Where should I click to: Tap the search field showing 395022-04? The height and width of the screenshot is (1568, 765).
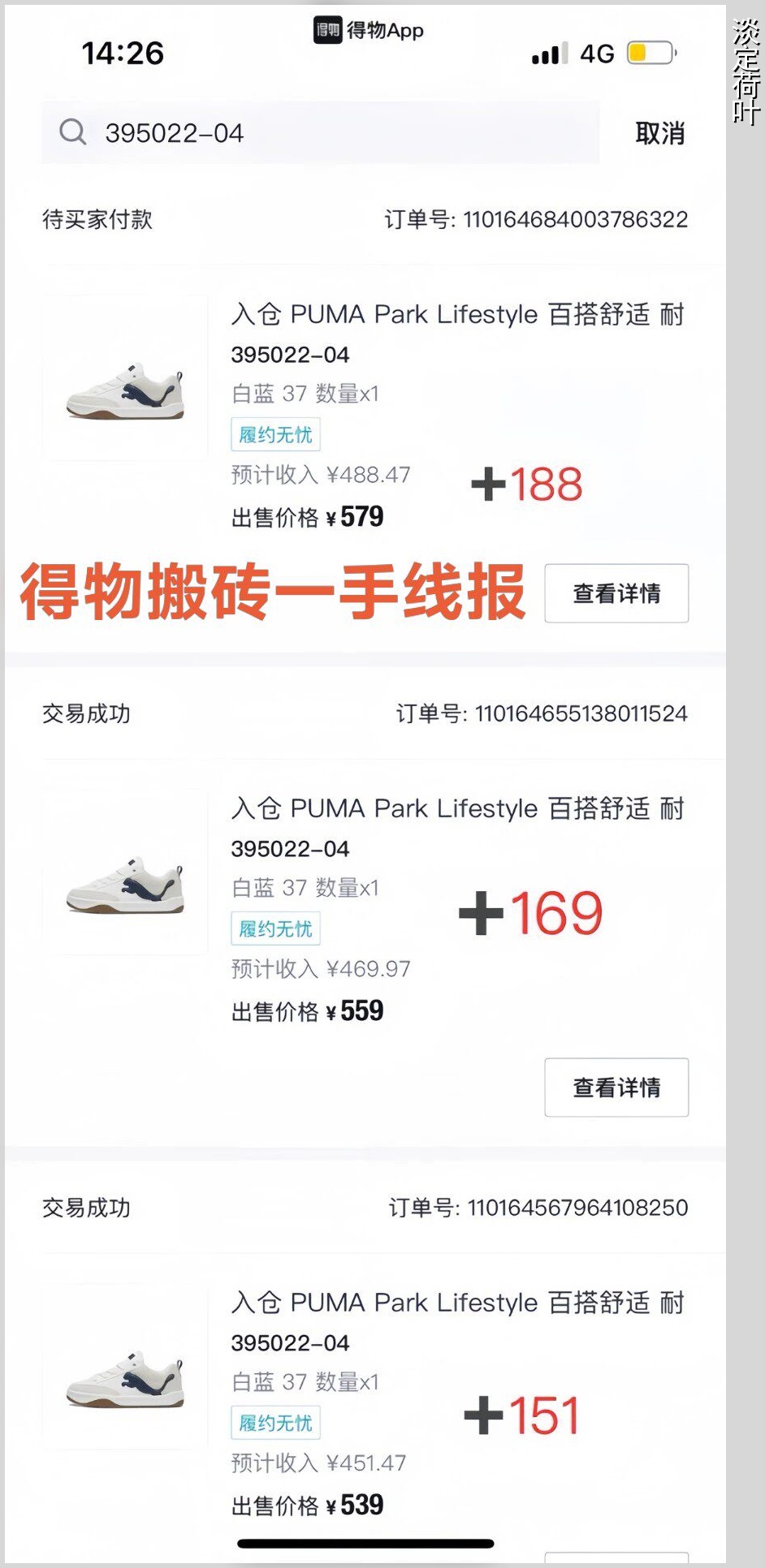325,133
